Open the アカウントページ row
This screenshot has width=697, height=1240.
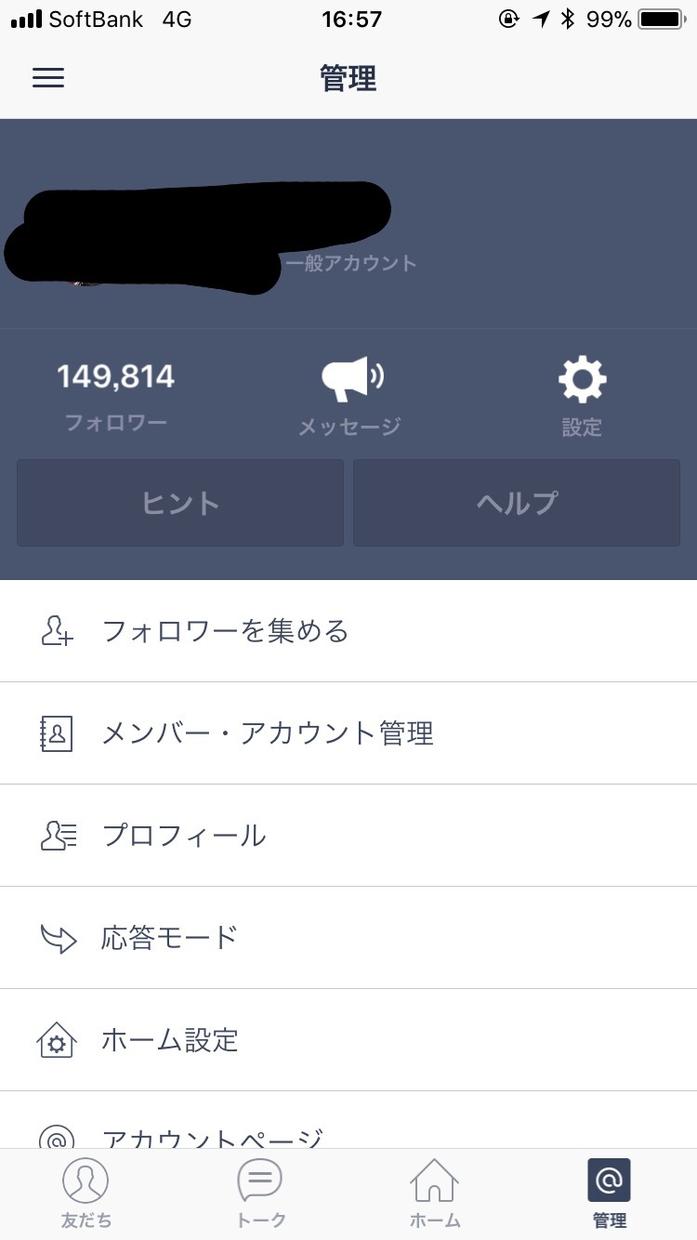click(x=348, y=1133)
